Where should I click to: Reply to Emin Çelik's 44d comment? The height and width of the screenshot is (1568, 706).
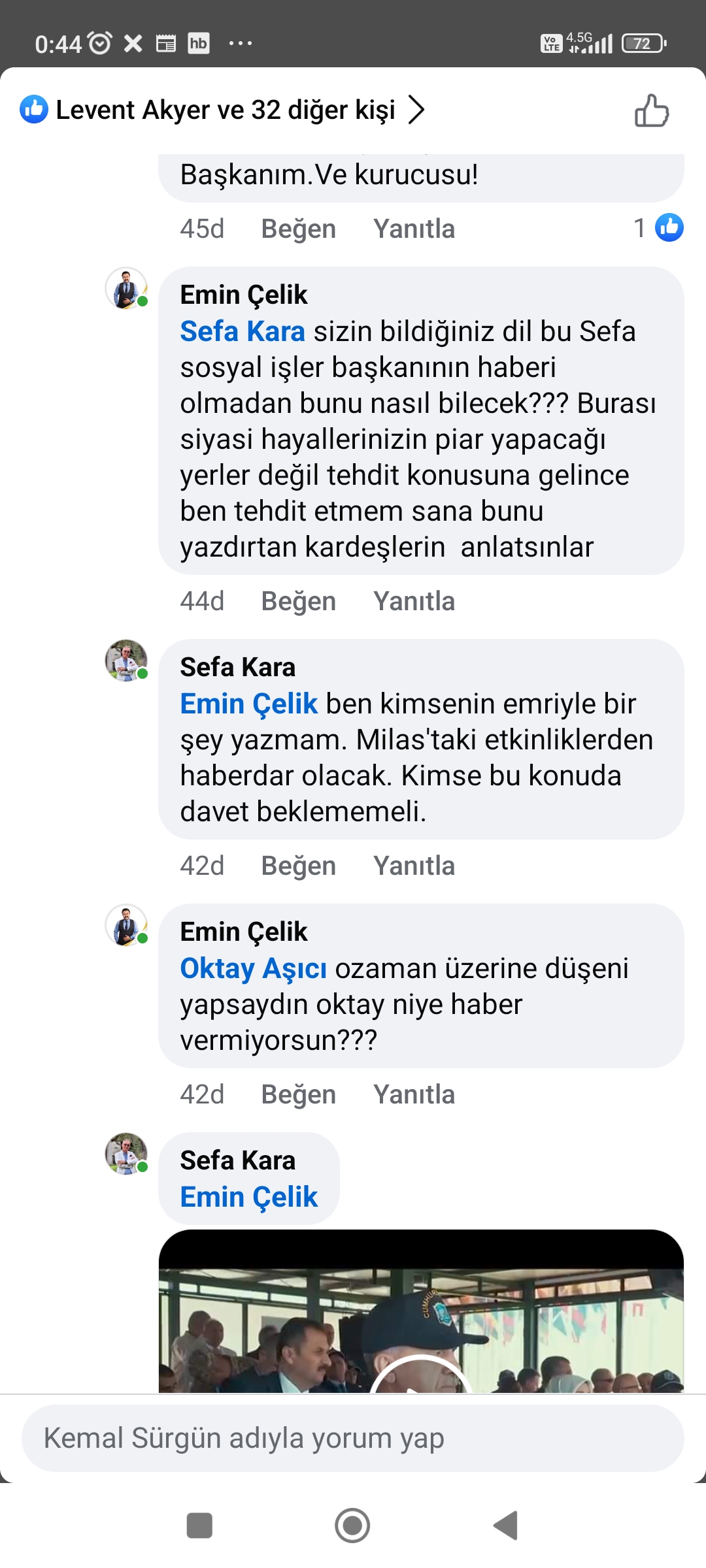click(x=414, y=601)
